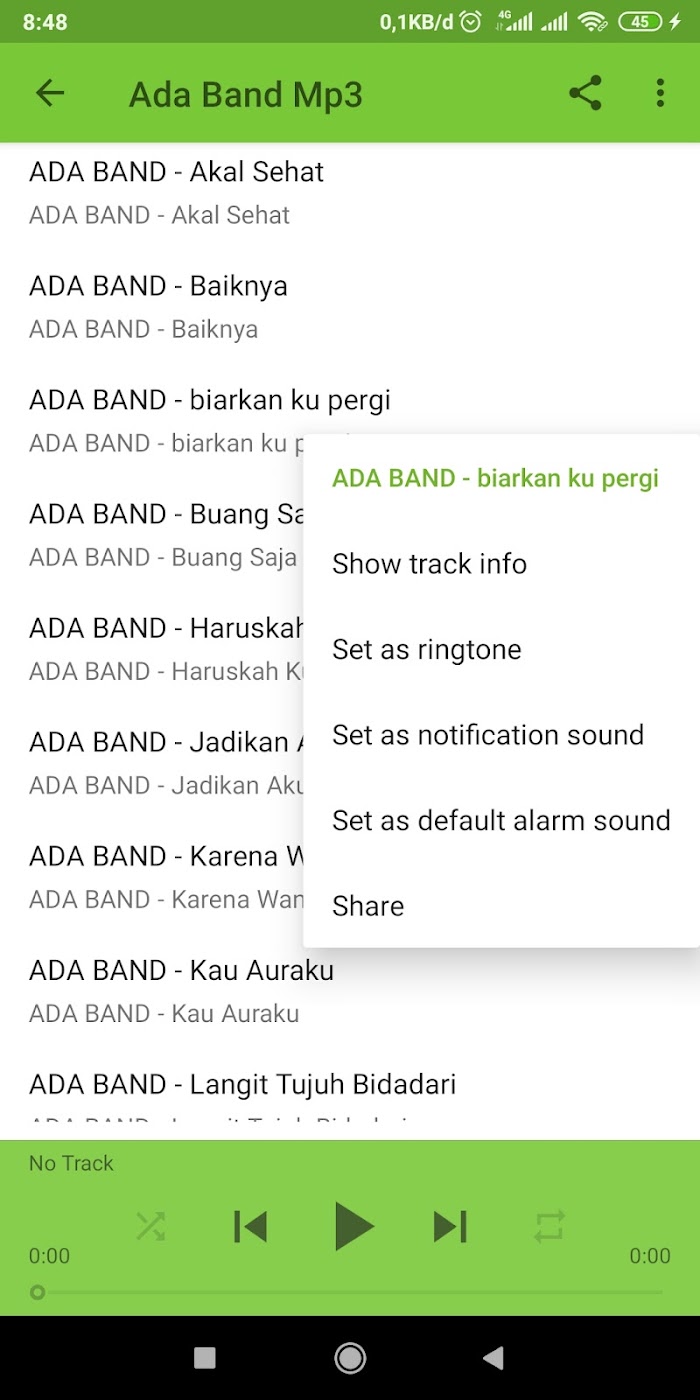Share the app via toolbar share icon

(x=585, y=93)
